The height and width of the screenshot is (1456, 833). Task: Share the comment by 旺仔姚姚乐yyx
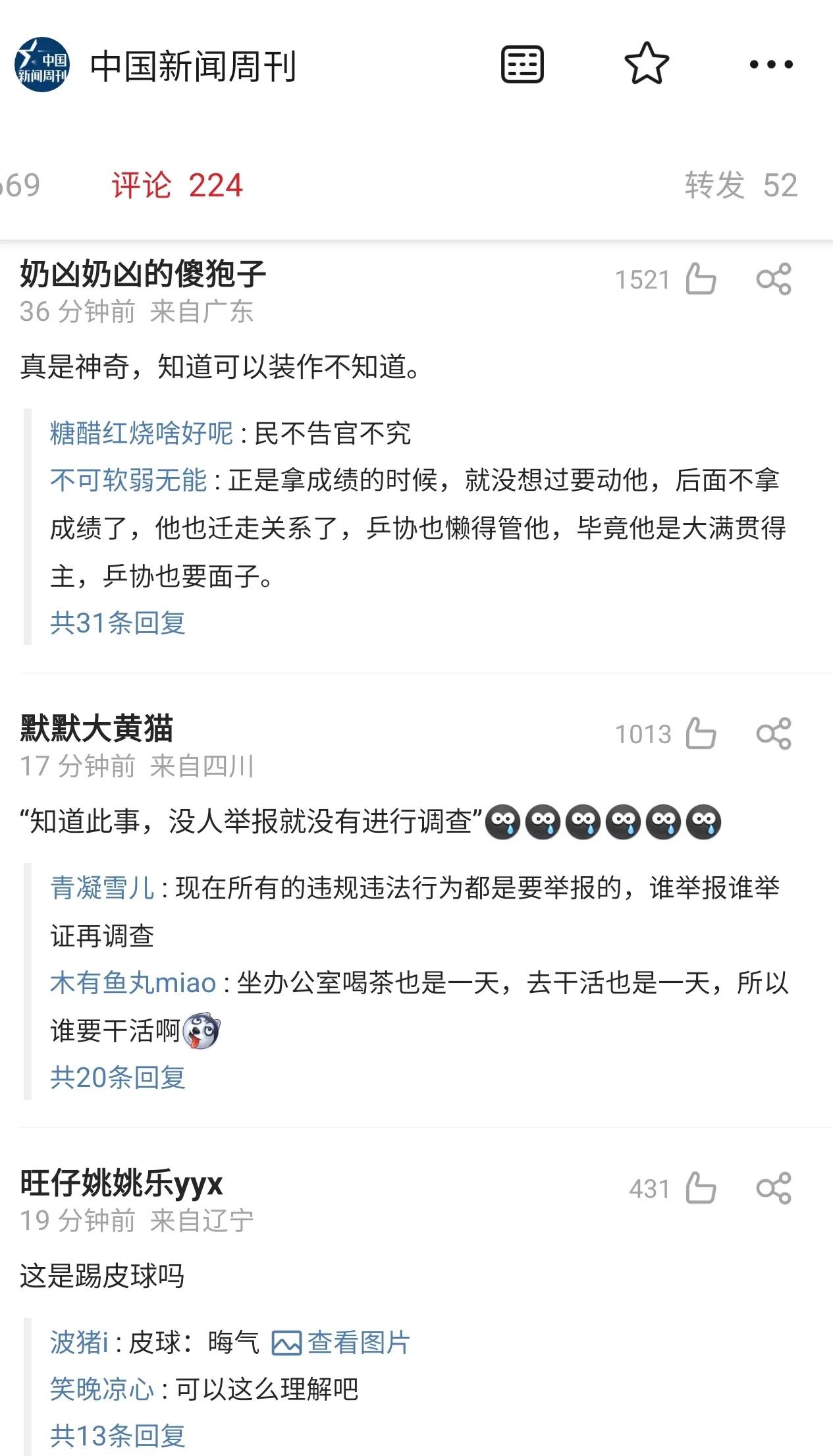pos(774,1189)
